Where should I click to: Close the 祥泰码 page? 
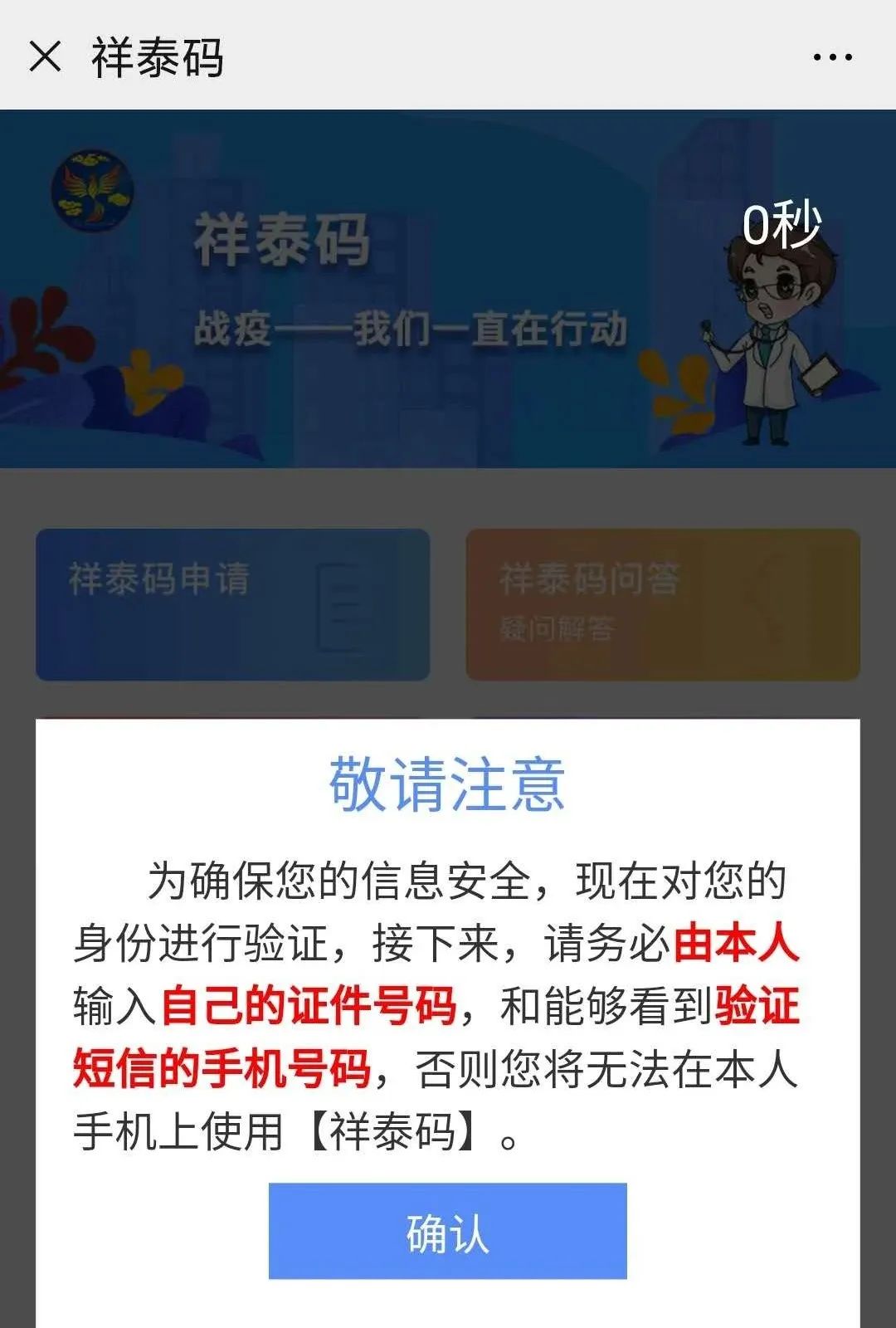(x=45, y=57)
